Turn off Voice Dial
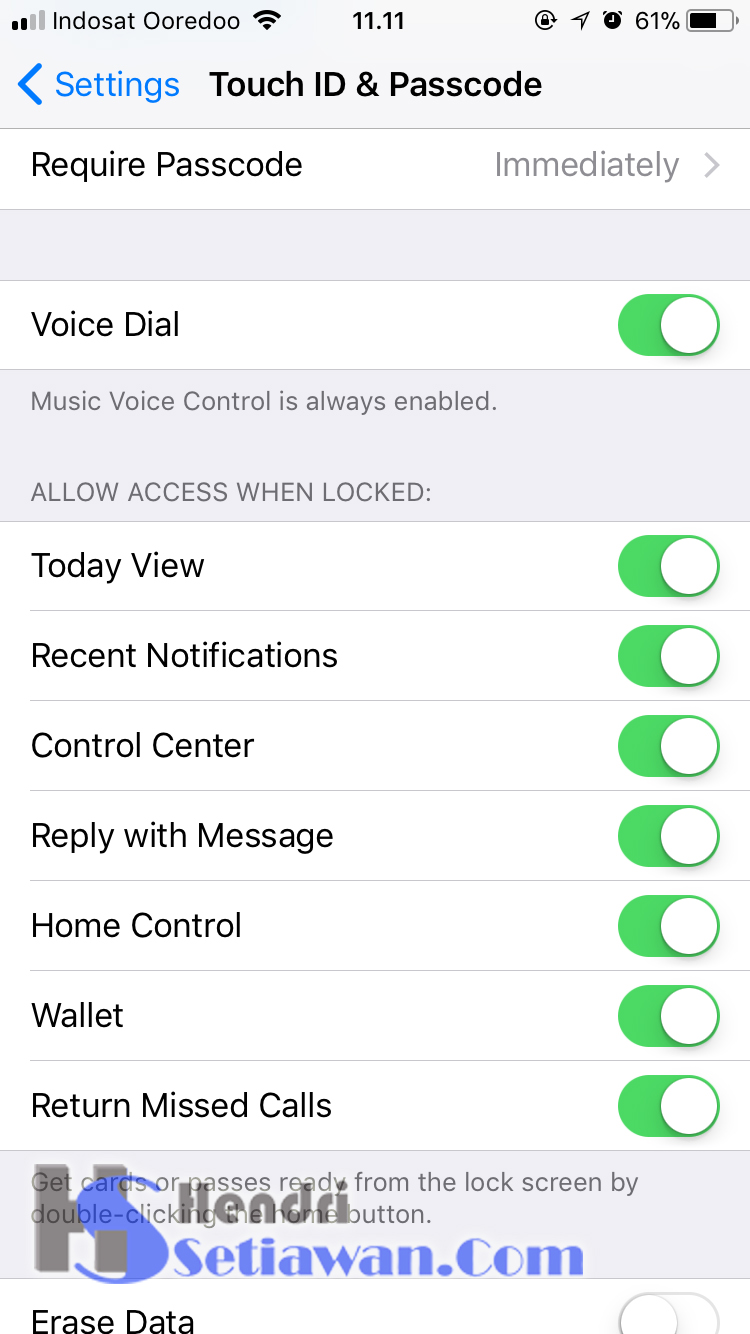Screen dimensions: 750x1334 [x=668, y=325]
